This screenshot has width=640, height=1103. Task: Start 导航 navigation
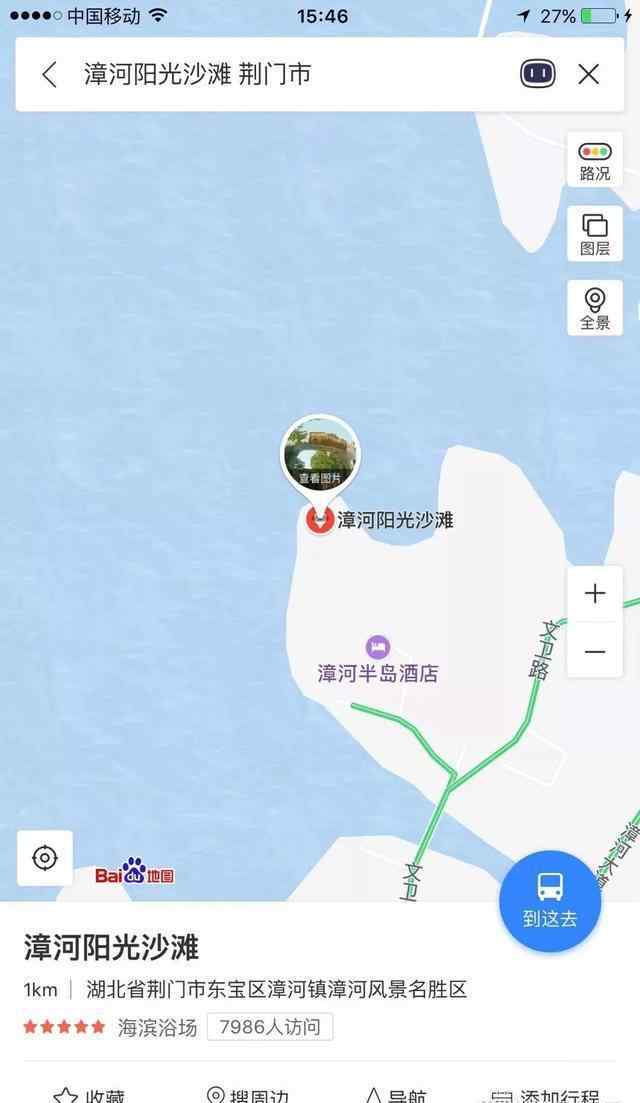click(397, 1095)
